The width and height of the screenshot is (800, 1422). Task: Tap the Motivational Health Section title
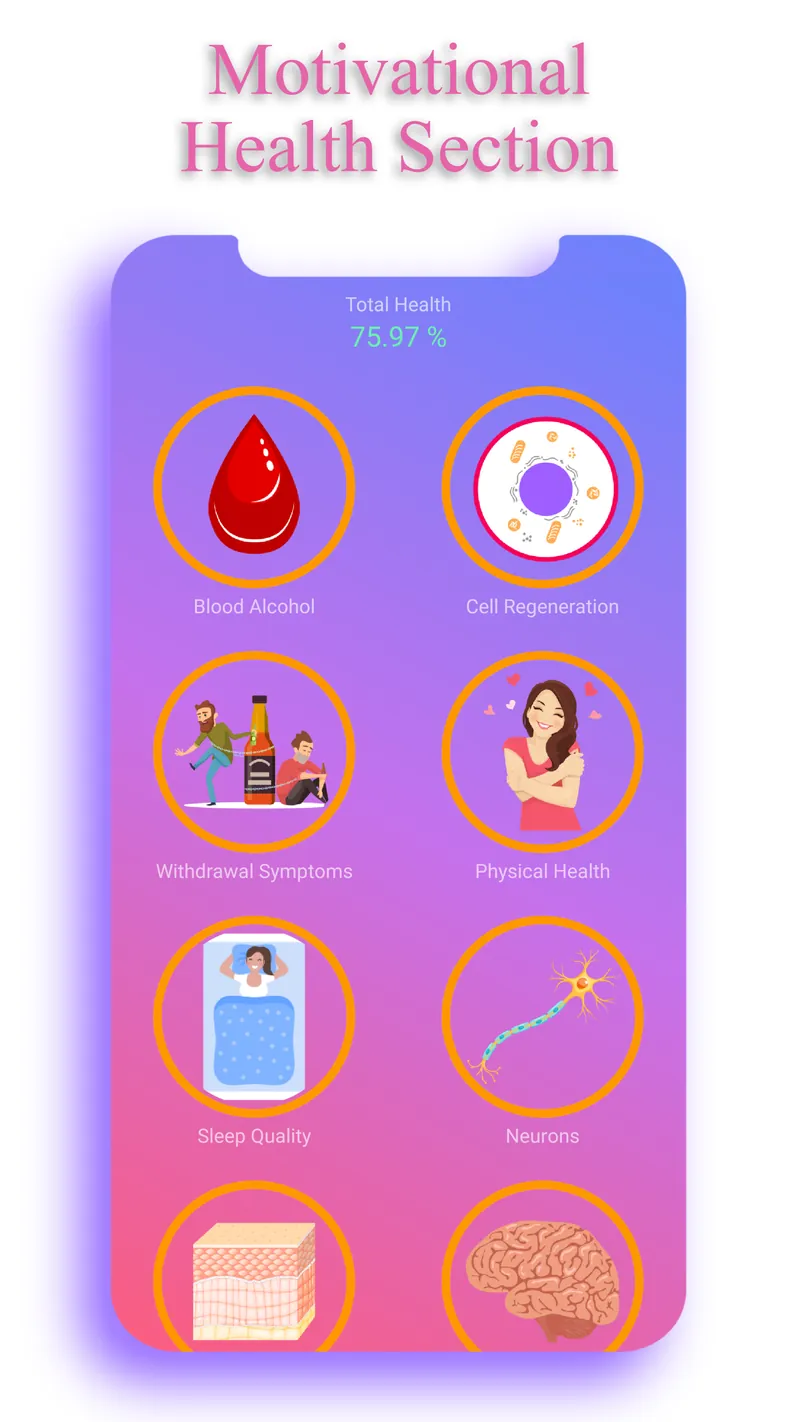point(398,110)
